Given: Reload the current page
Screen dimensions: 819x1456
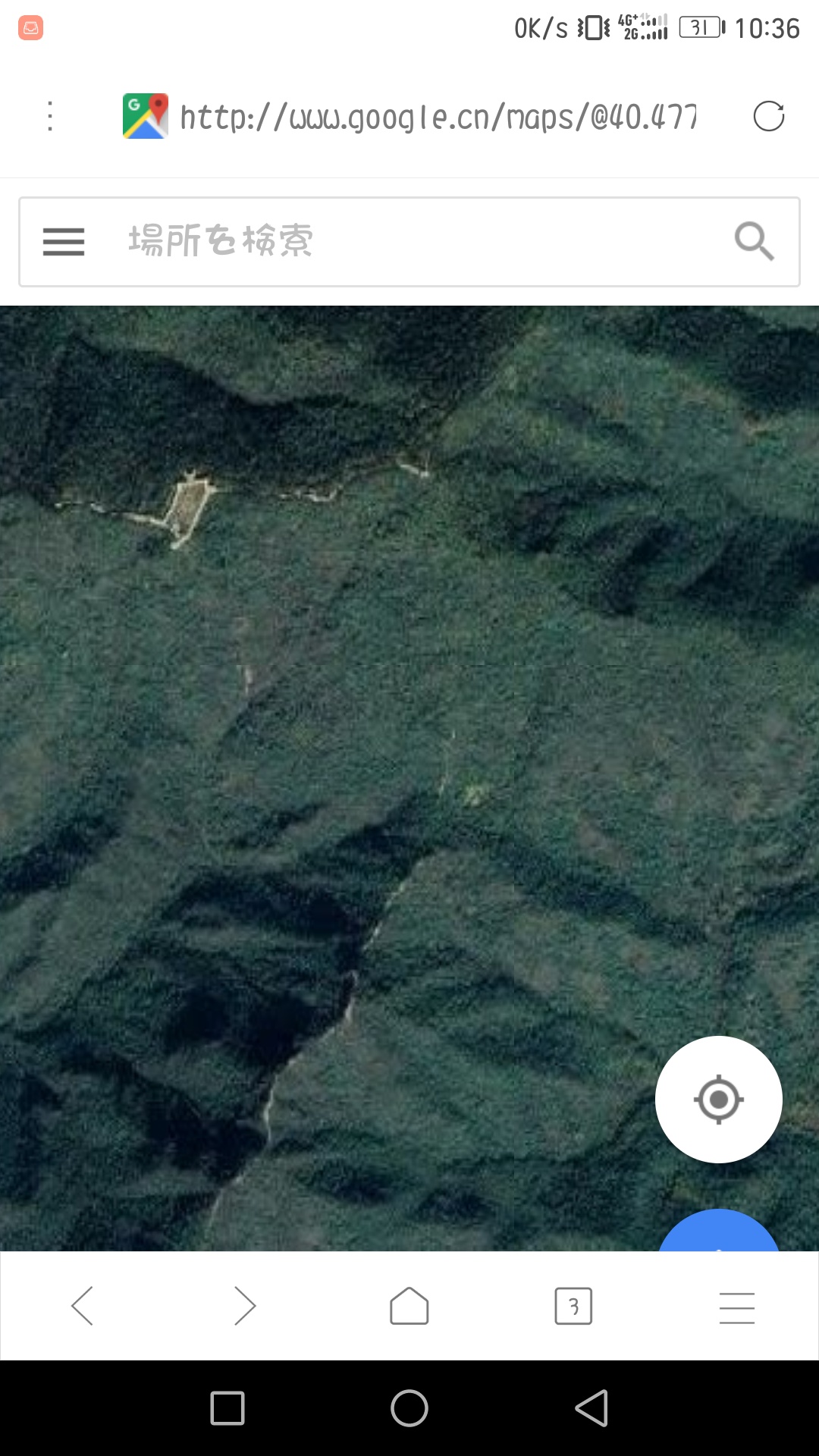Looking at the screenshot, I should 768,117.
